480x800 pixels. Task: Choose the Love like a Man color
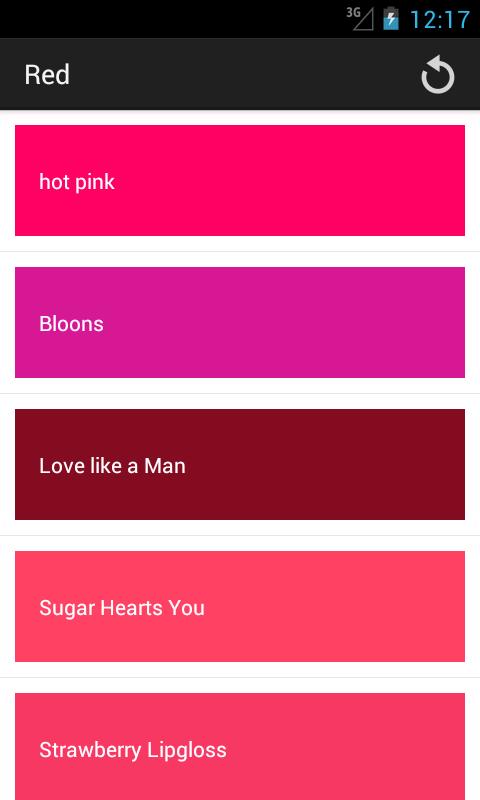pyautogui.click(x=240, y=464)
